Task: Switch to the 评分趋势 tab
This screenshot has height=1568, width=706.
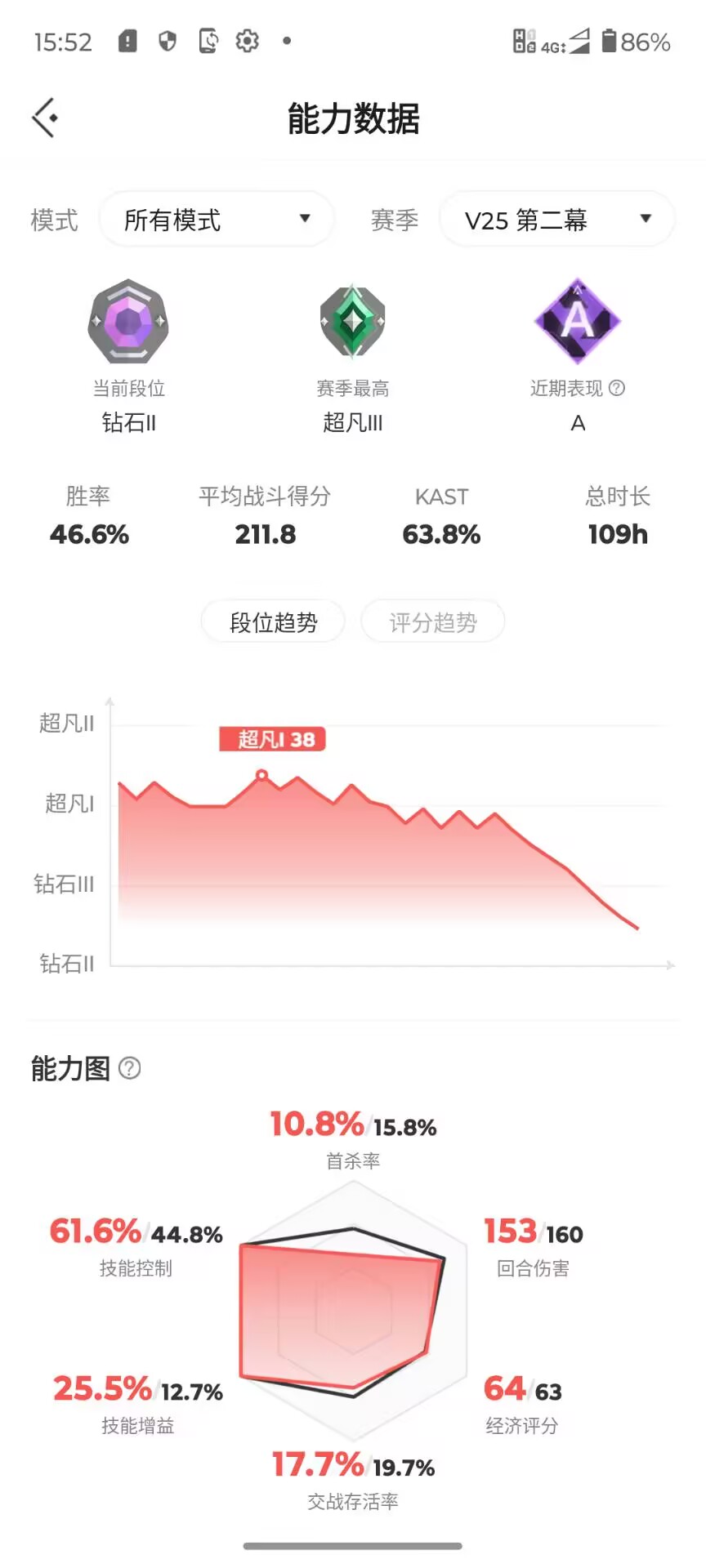Action: pyautogui.click(x=433, y=622)
